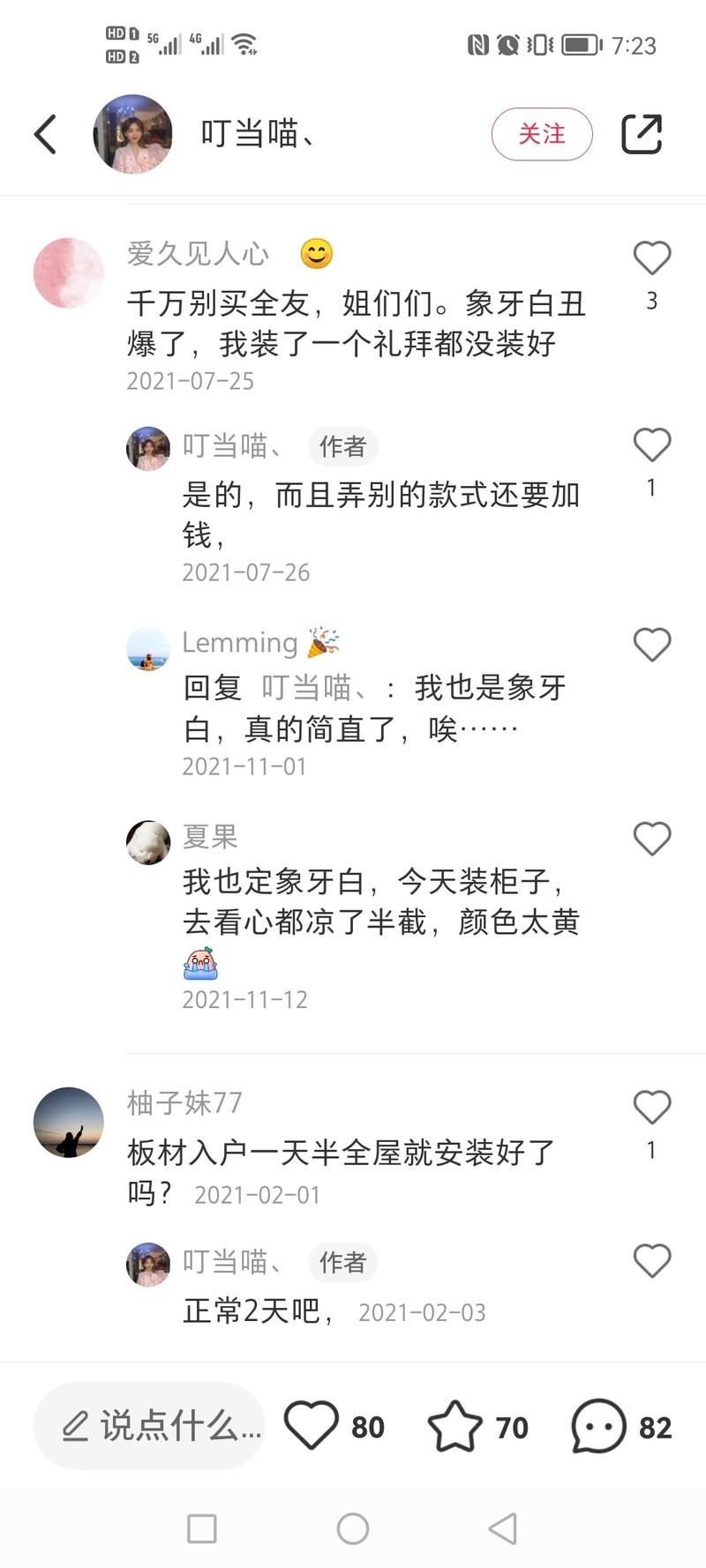Add the post to favorites with star
Image resolution: width=706 pixels, height=1568 pixels.
click(x=454, y=1426)
